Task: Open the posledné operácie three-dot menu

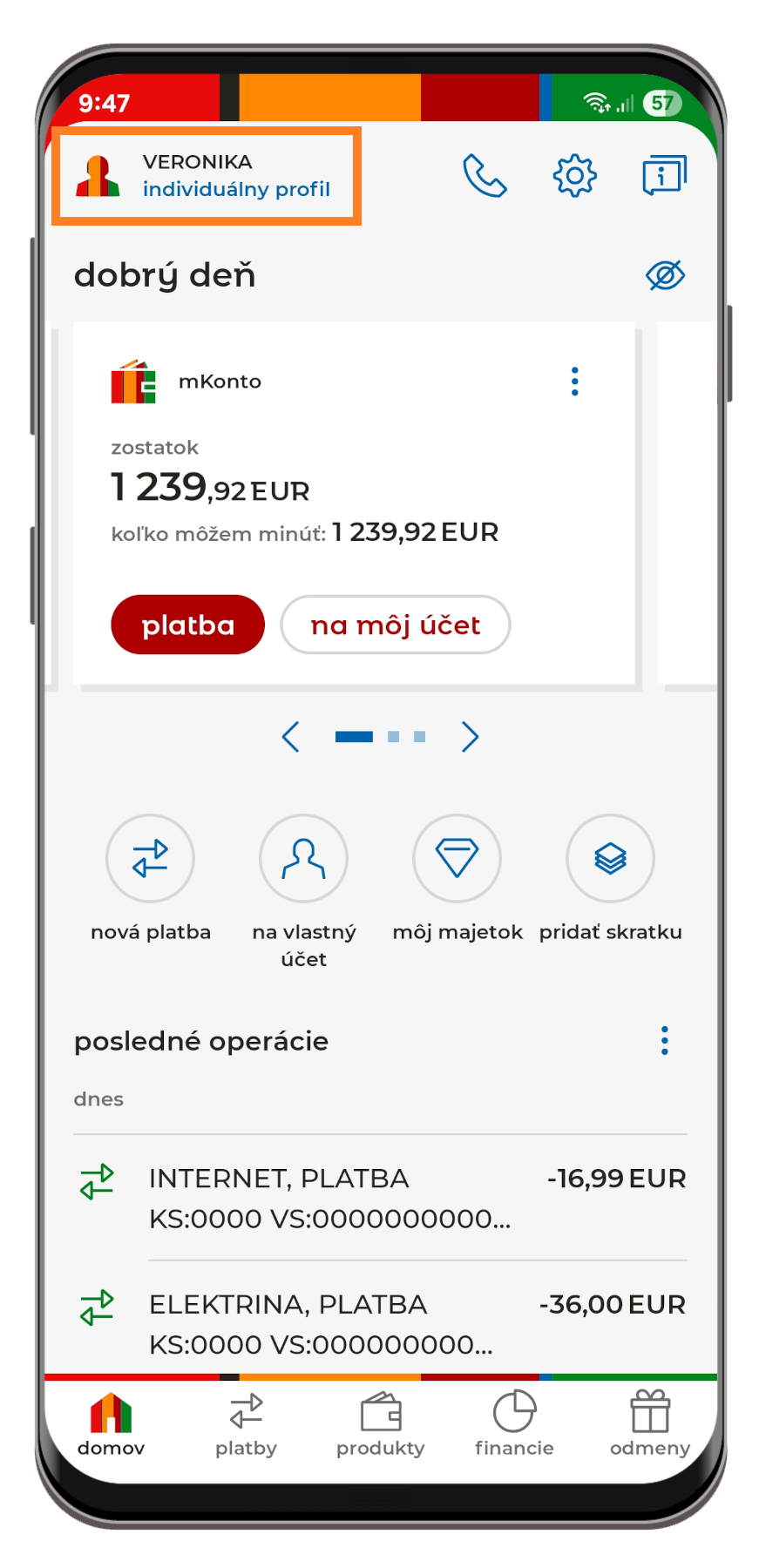Action: coord(664,1040)
